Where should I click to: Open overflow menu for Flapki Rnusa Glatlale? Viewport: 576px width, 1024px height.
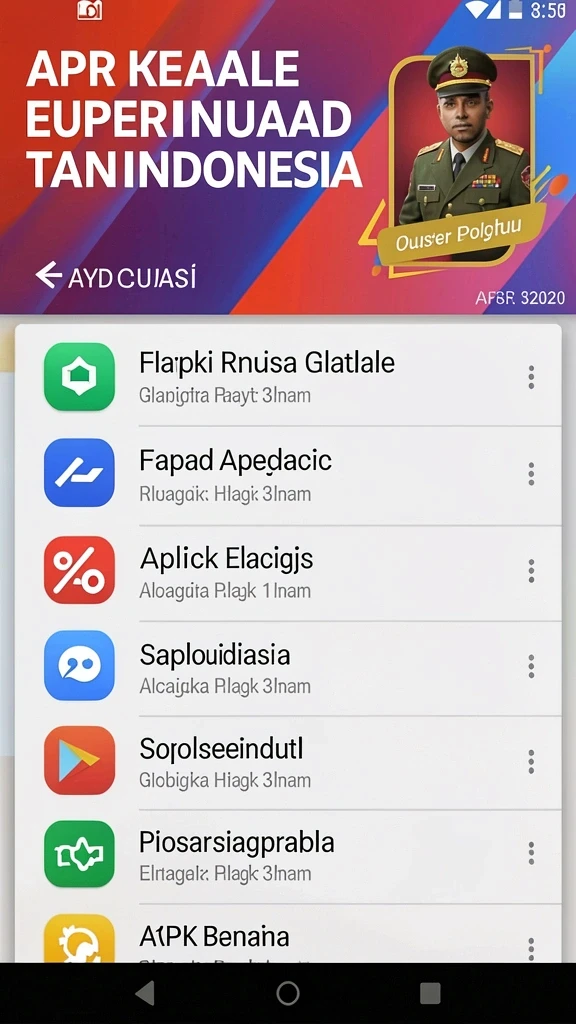coord(531,377)
